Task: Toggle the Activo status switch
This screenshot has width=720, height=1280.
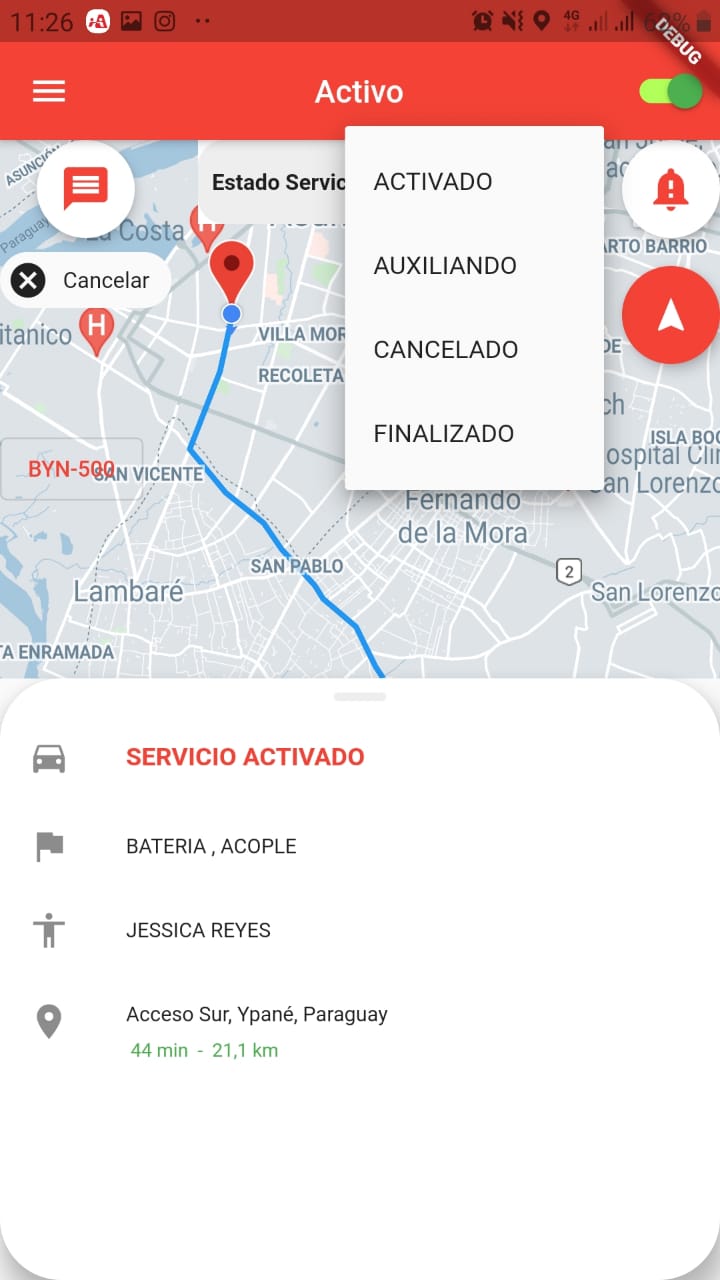Action: point(671,92)
